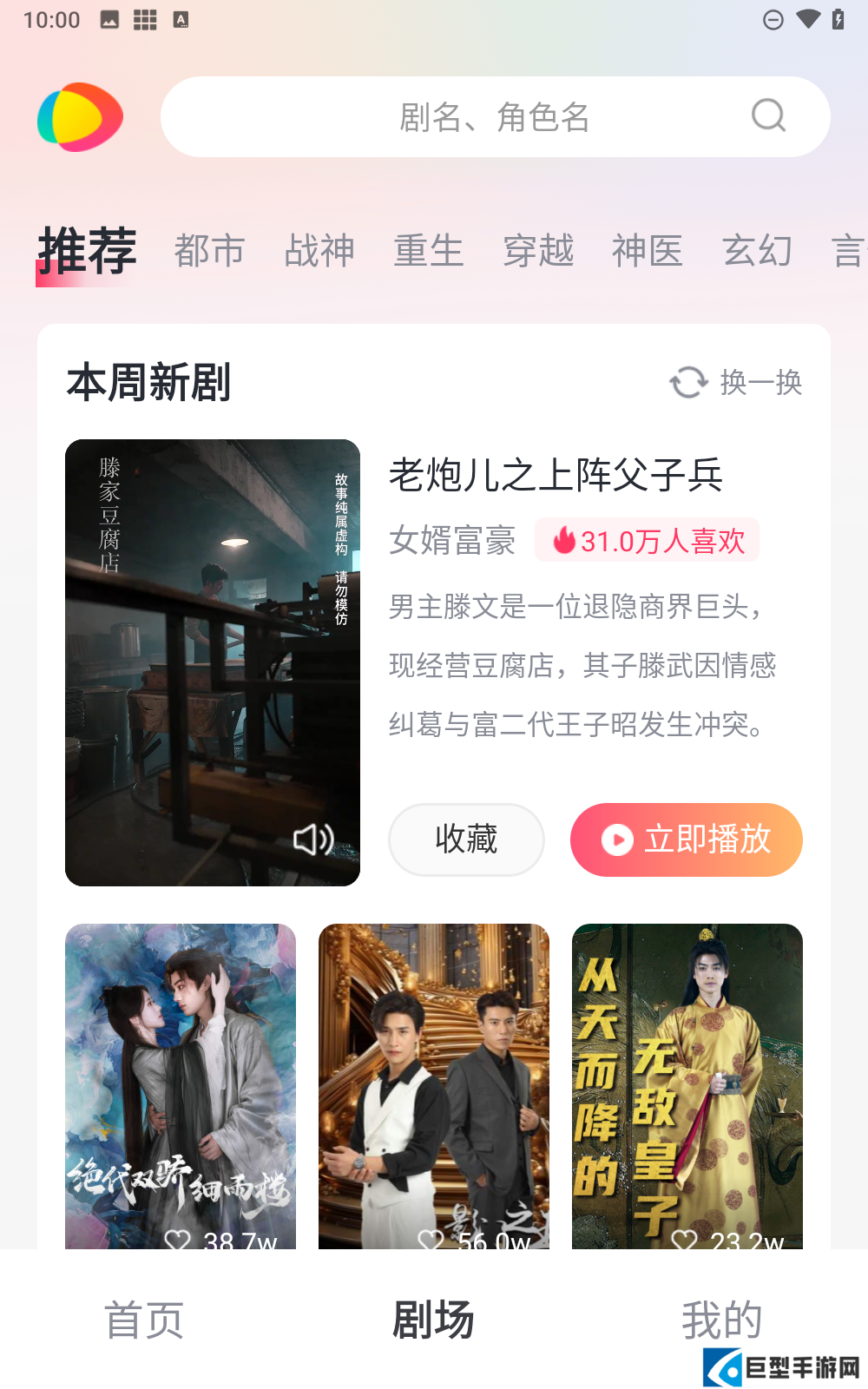Toggle favorite by tapping 收藏
This screenshot has height=1389, width=868.
pyautogui.click(x=466, y=839)
